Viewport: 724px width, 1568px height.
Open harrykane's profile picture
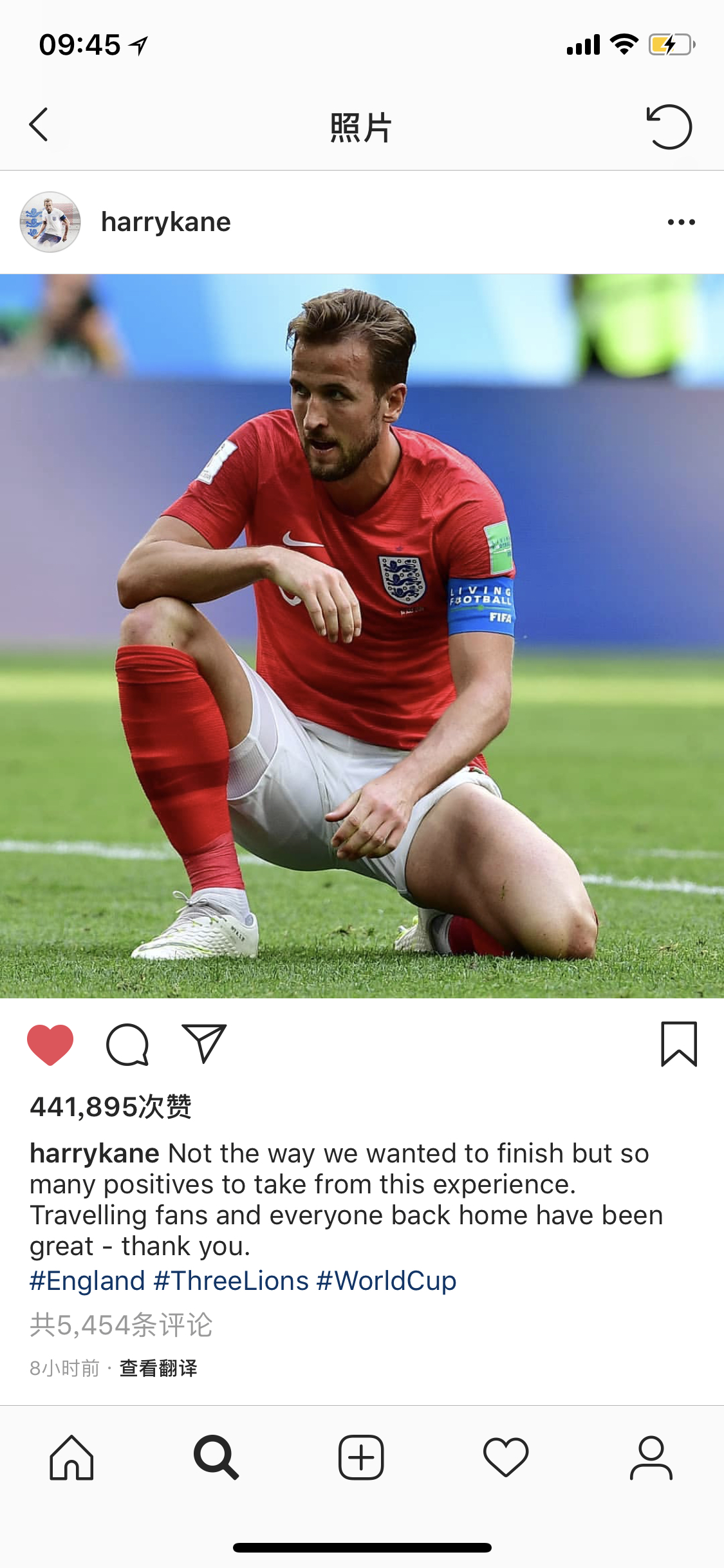[50, 222]
